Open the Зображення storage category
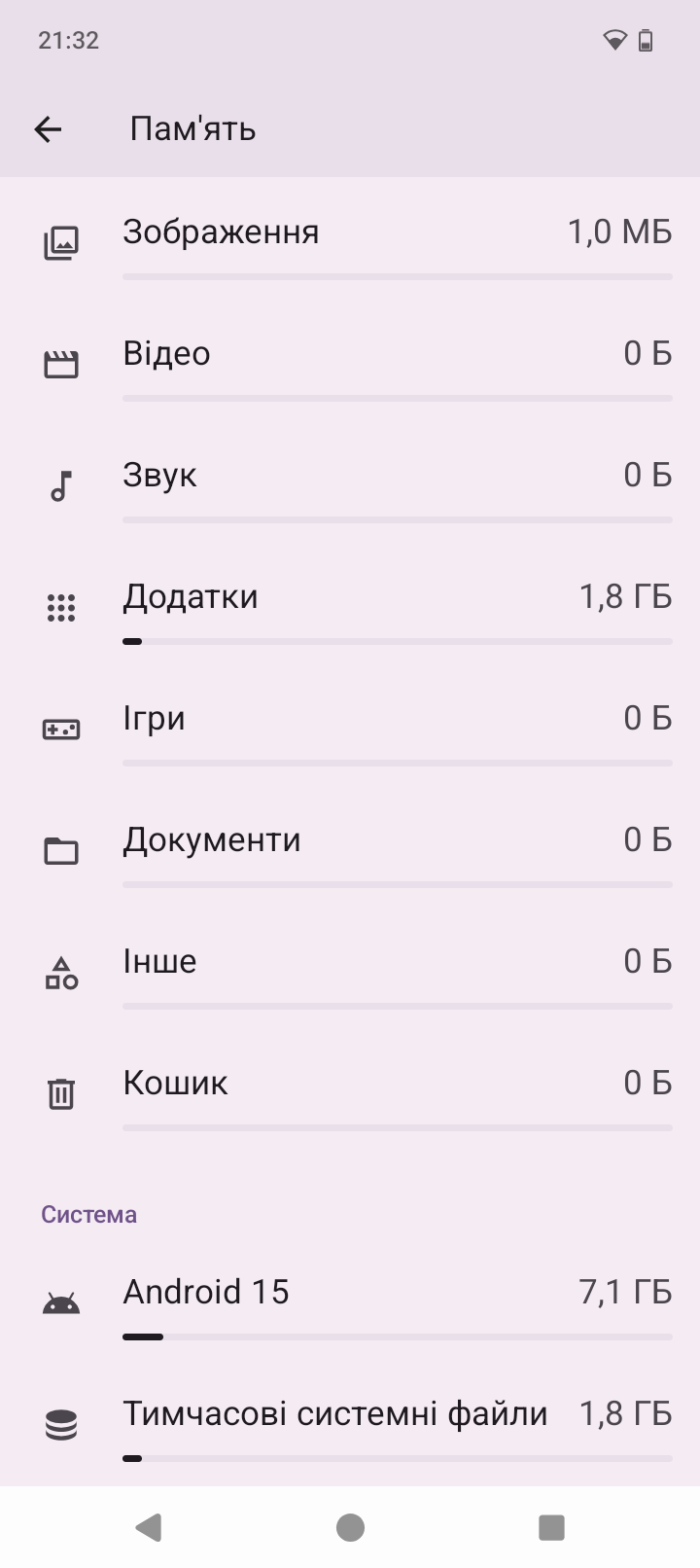This screenshot has width=700, height=1568. click(350, 239)
